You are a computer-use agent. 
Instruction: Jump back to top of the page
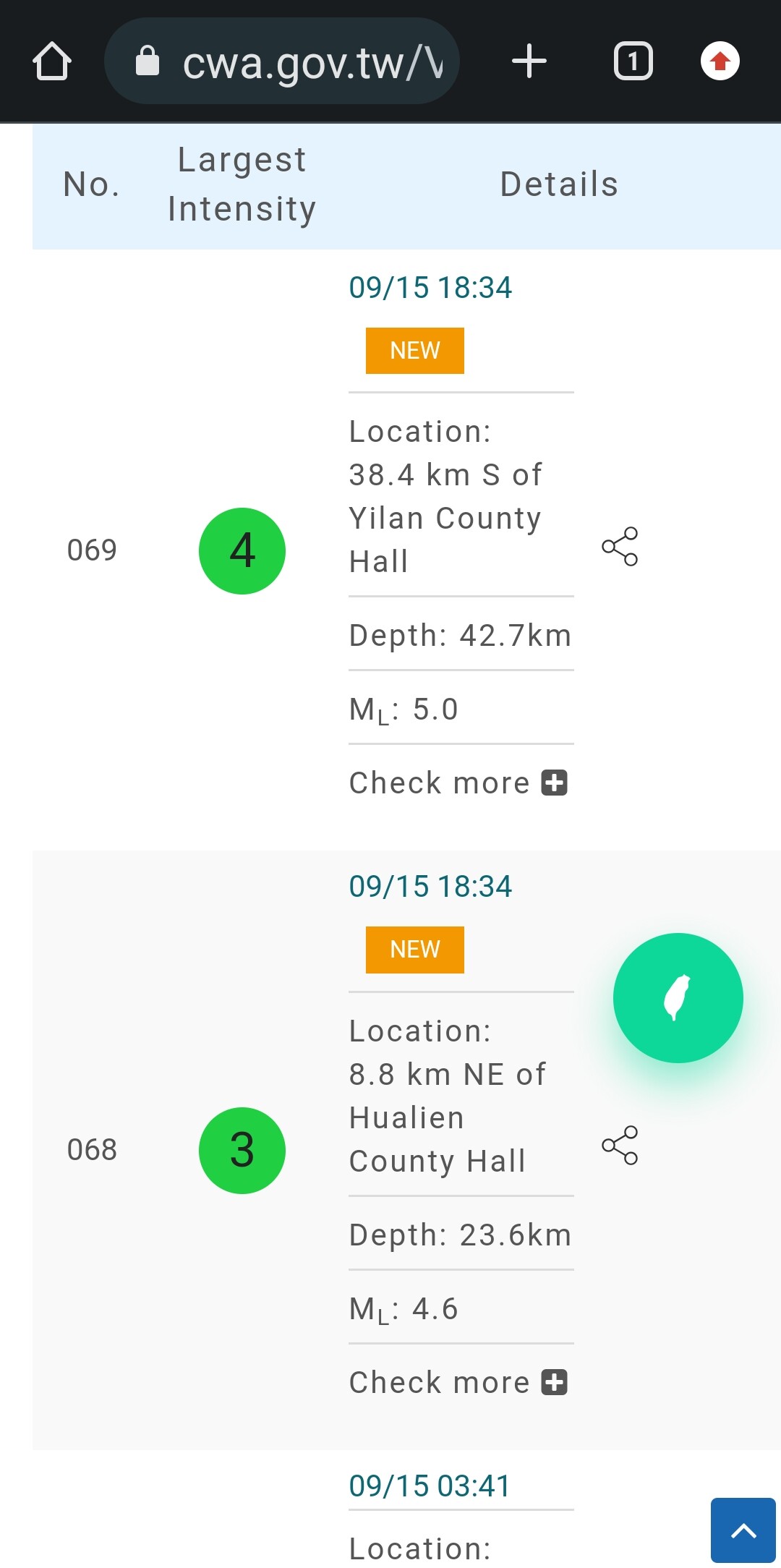tap(743, 1530)
